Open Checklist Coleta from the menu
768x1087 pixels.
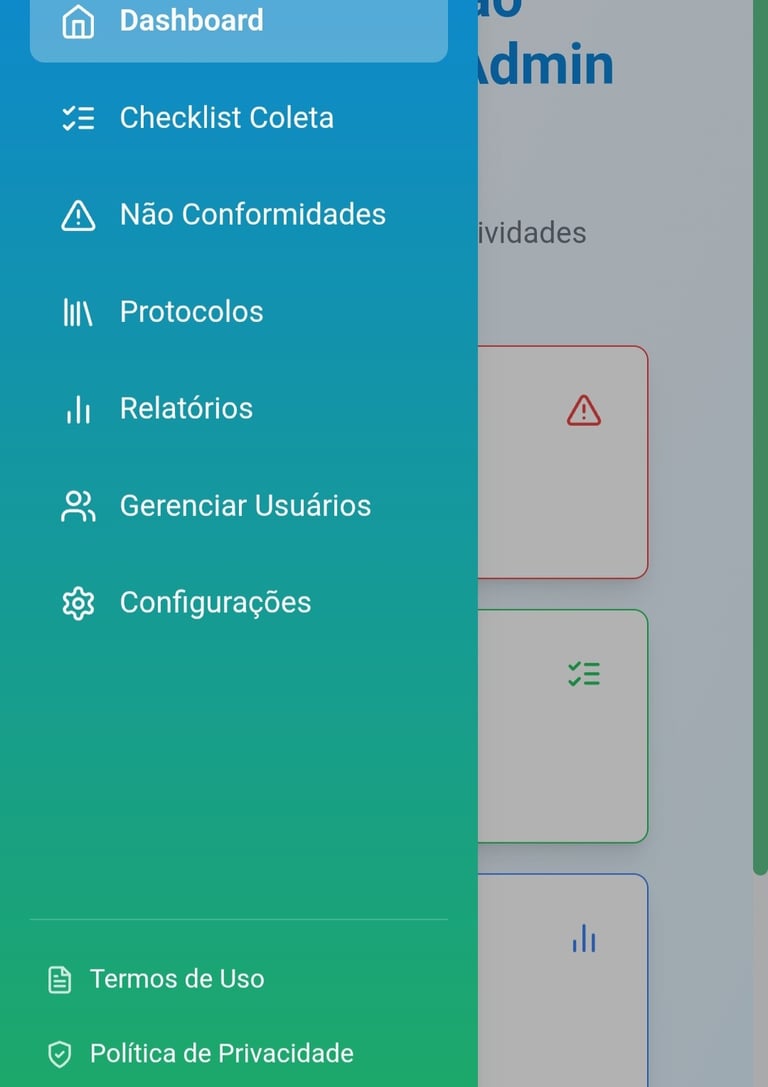226,118
